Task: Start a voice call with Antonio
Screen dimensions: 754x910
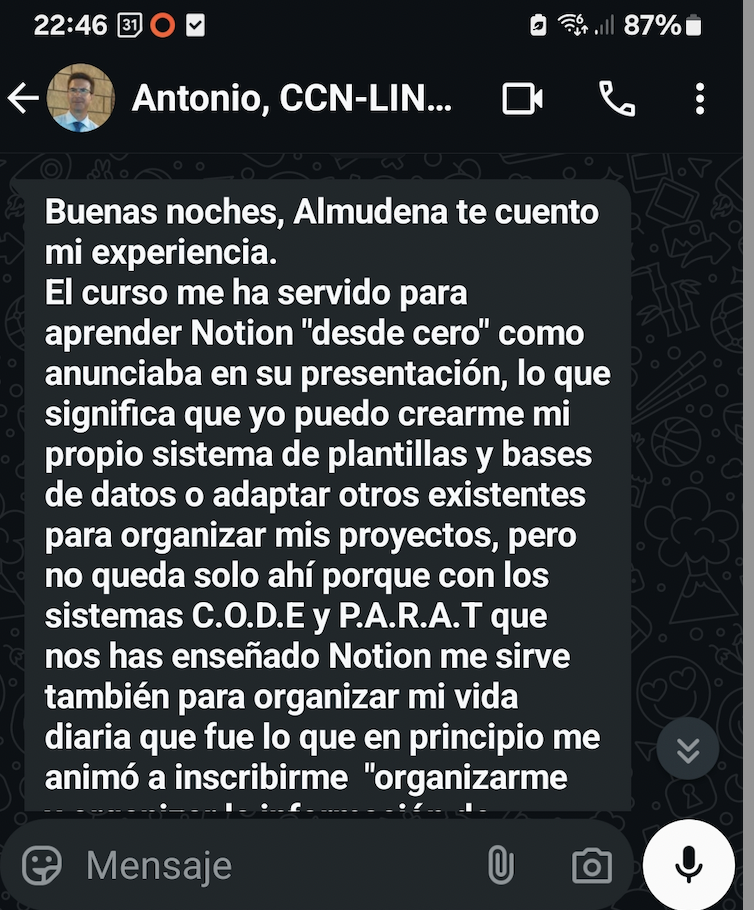Action: pos(617,98)
